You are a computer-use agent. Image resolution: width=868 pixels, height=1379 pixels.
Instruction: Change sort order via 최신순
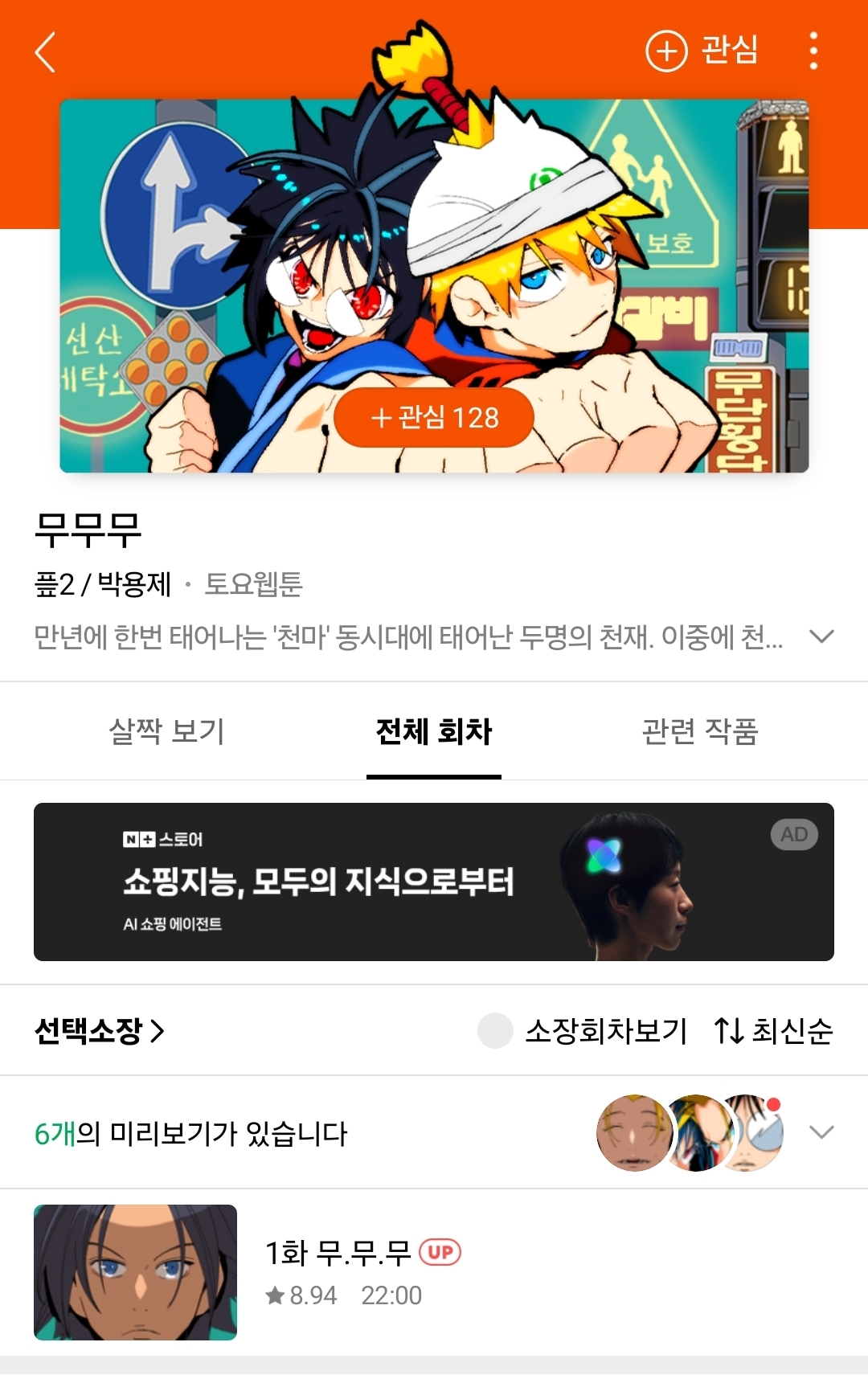click(x=773, y=1030)
